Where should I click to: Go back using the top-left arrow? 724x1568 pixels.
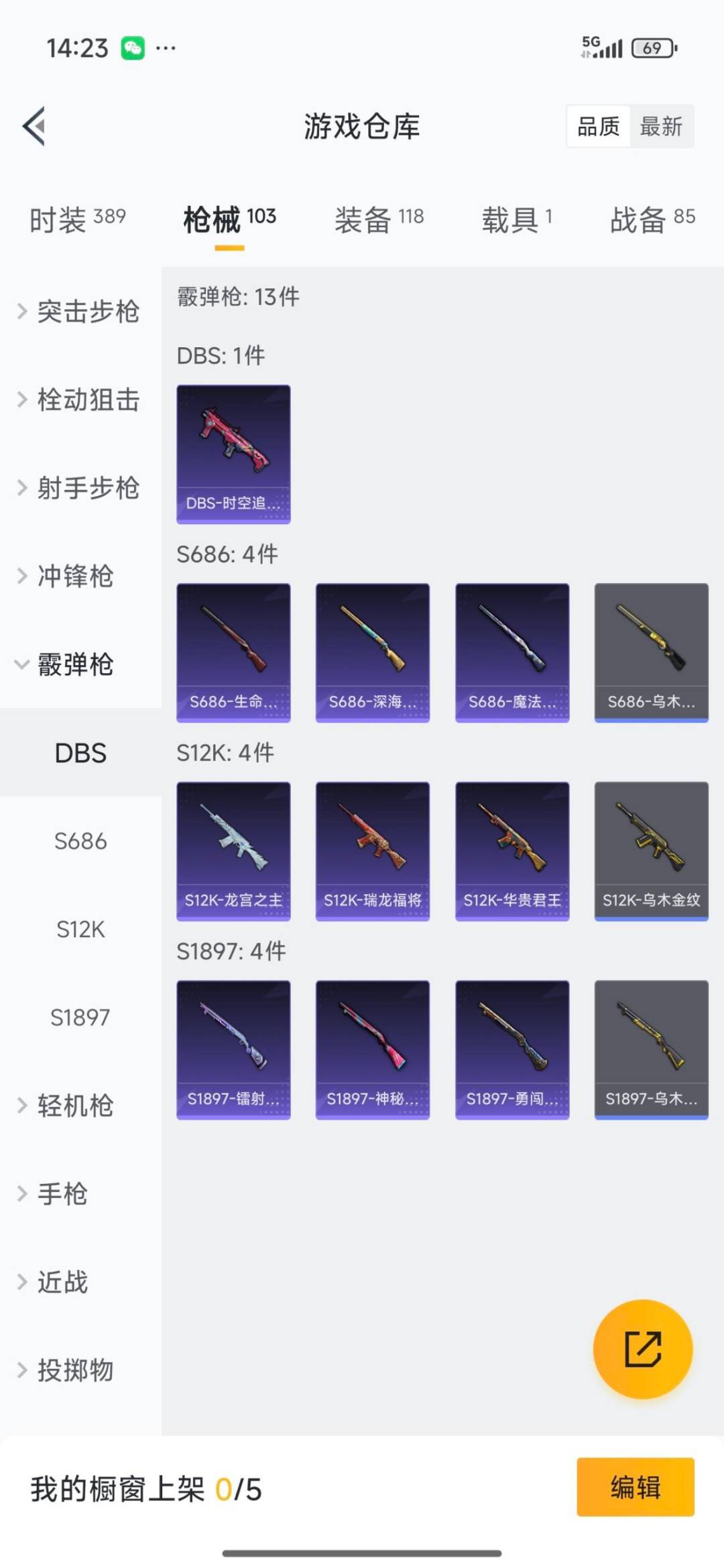pyautogui.click(x=34, y=126)
